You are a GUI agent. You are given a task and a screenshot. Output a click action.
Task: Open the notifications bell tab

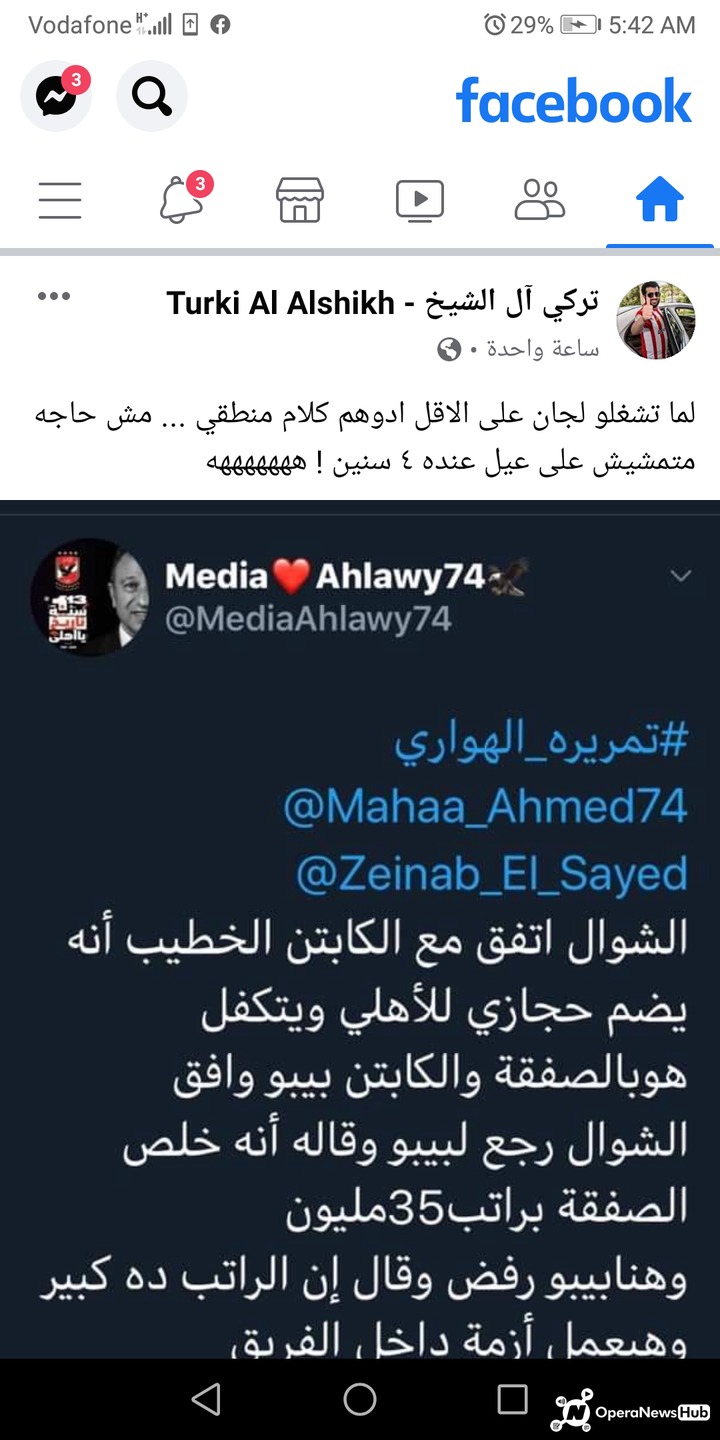[182, 200]
